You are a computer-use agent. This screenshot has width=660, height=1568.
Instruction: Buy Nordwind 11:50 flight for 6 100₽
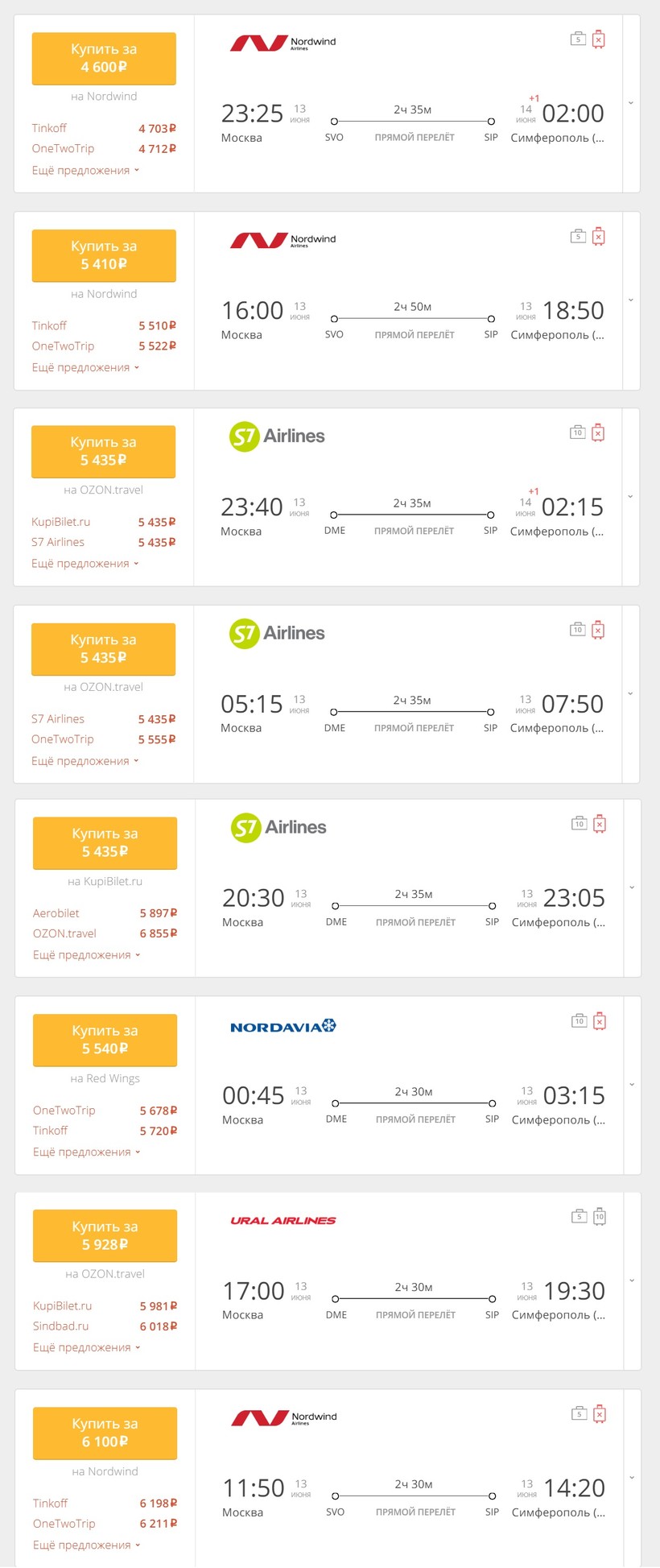105,1433
